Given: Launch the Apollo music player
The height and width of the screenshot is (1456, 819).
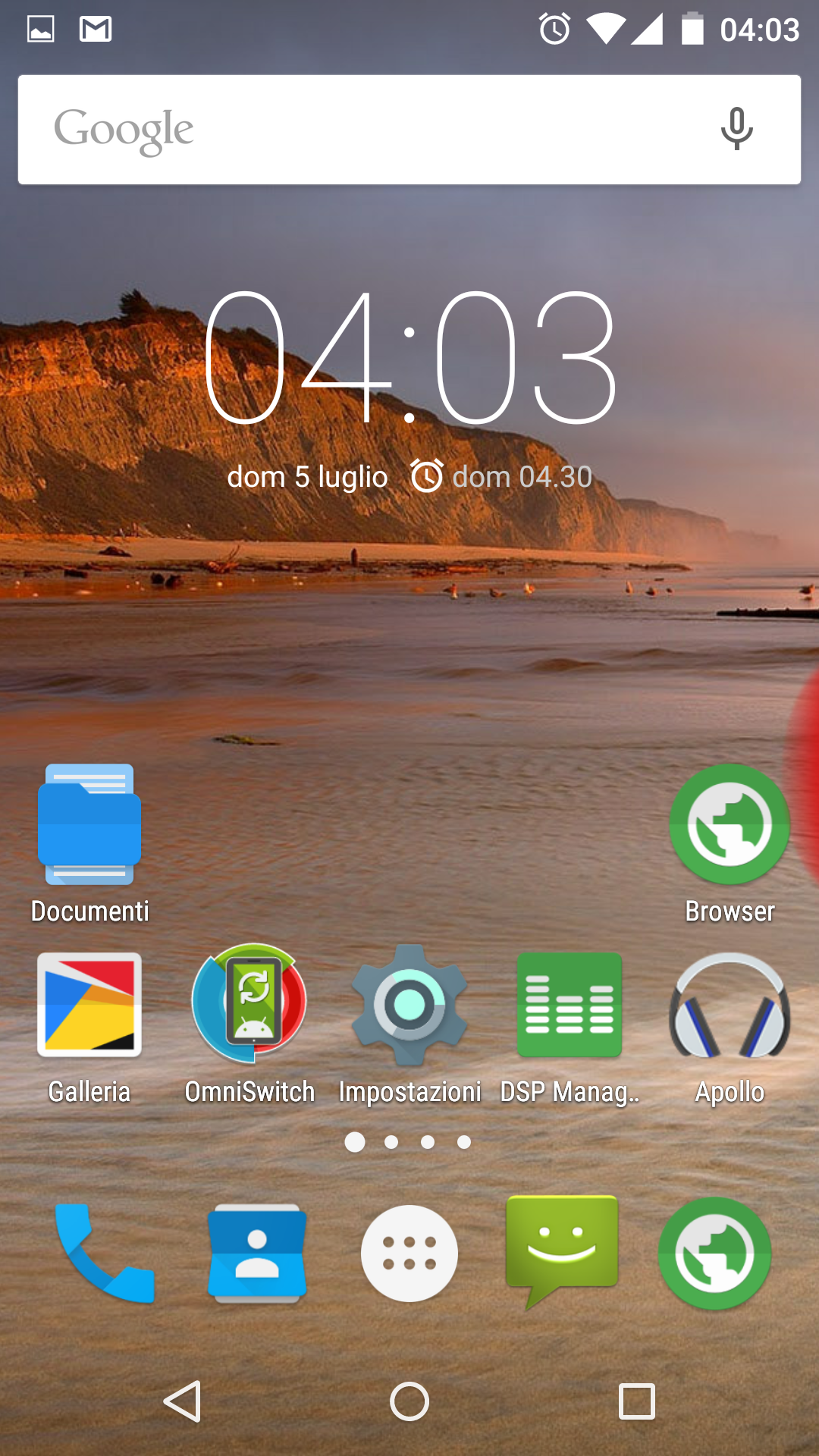Looking at the screenshot, I should pyautogui.click(x=730, y=1027).
